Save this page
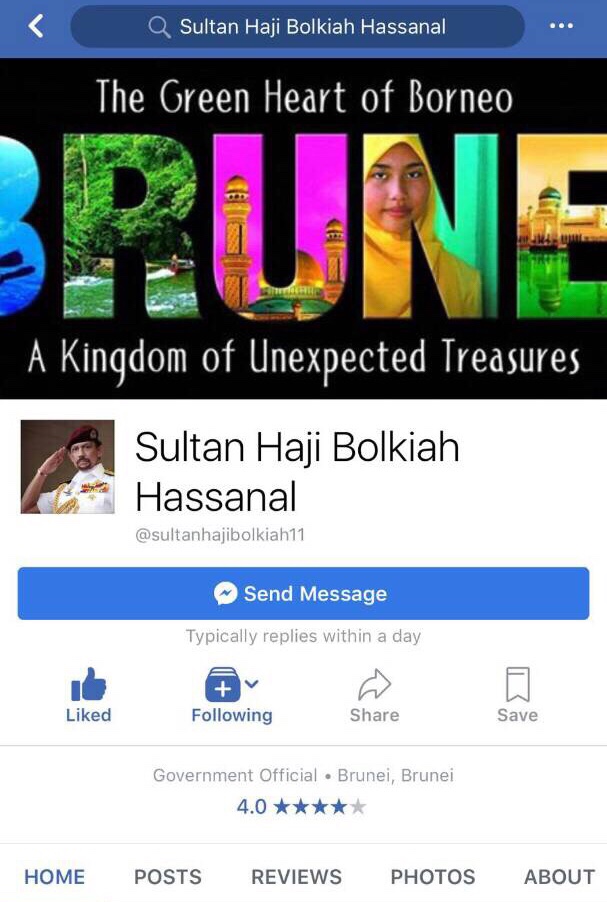The width and height of the screenshot is (607, 902). coord(517,696)
